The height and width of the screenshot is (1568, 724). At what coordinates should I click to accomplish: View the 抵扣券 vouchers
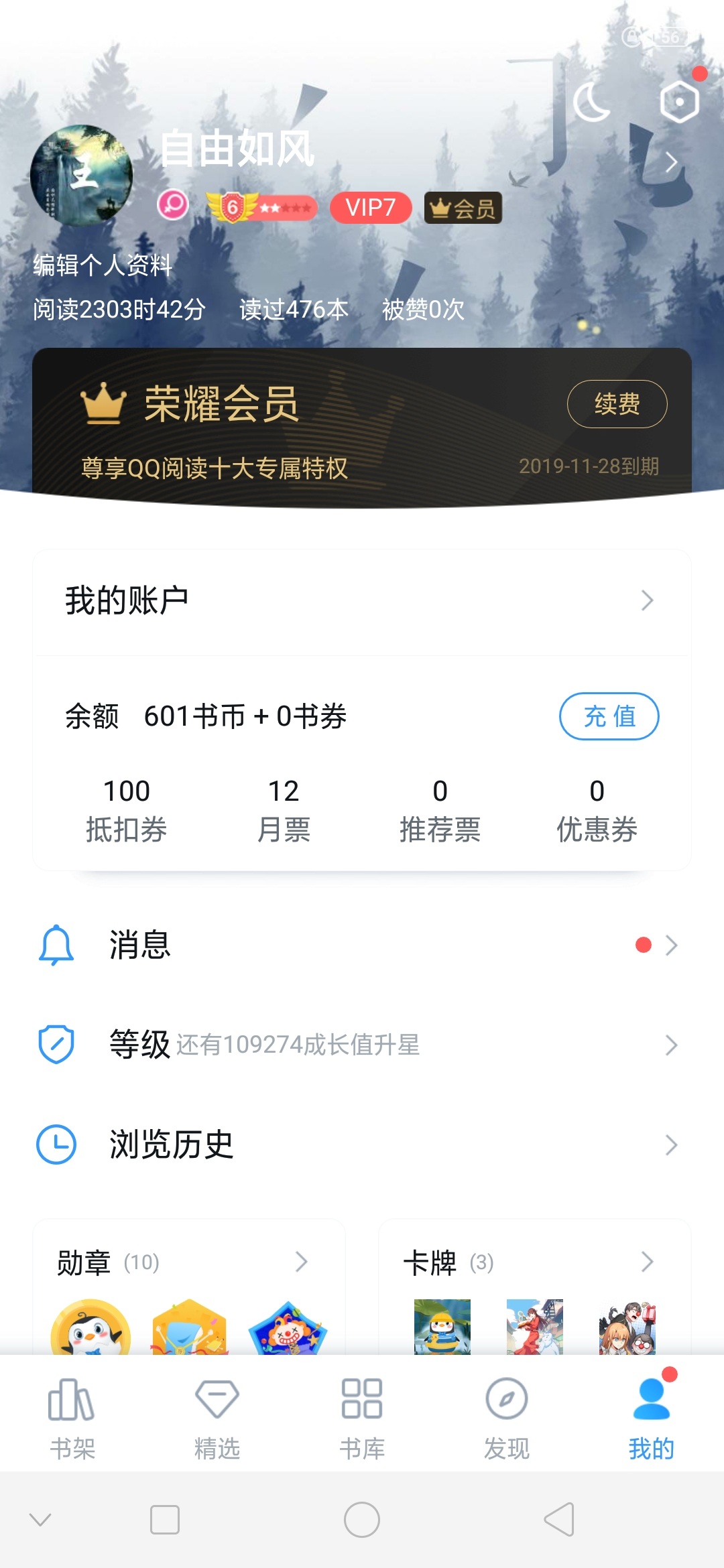tap(126, 810)
